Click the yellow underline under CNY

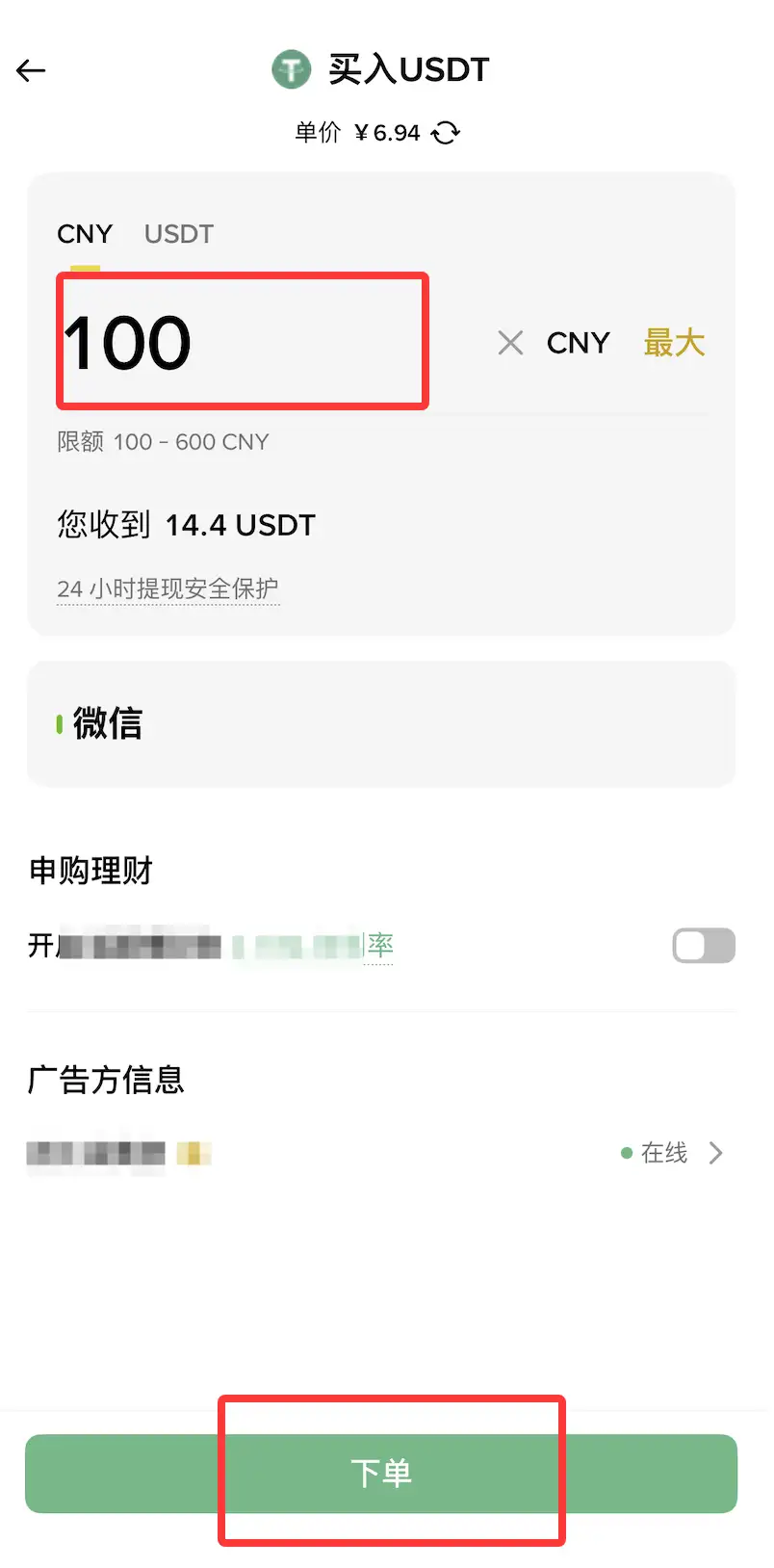point(83,264)
